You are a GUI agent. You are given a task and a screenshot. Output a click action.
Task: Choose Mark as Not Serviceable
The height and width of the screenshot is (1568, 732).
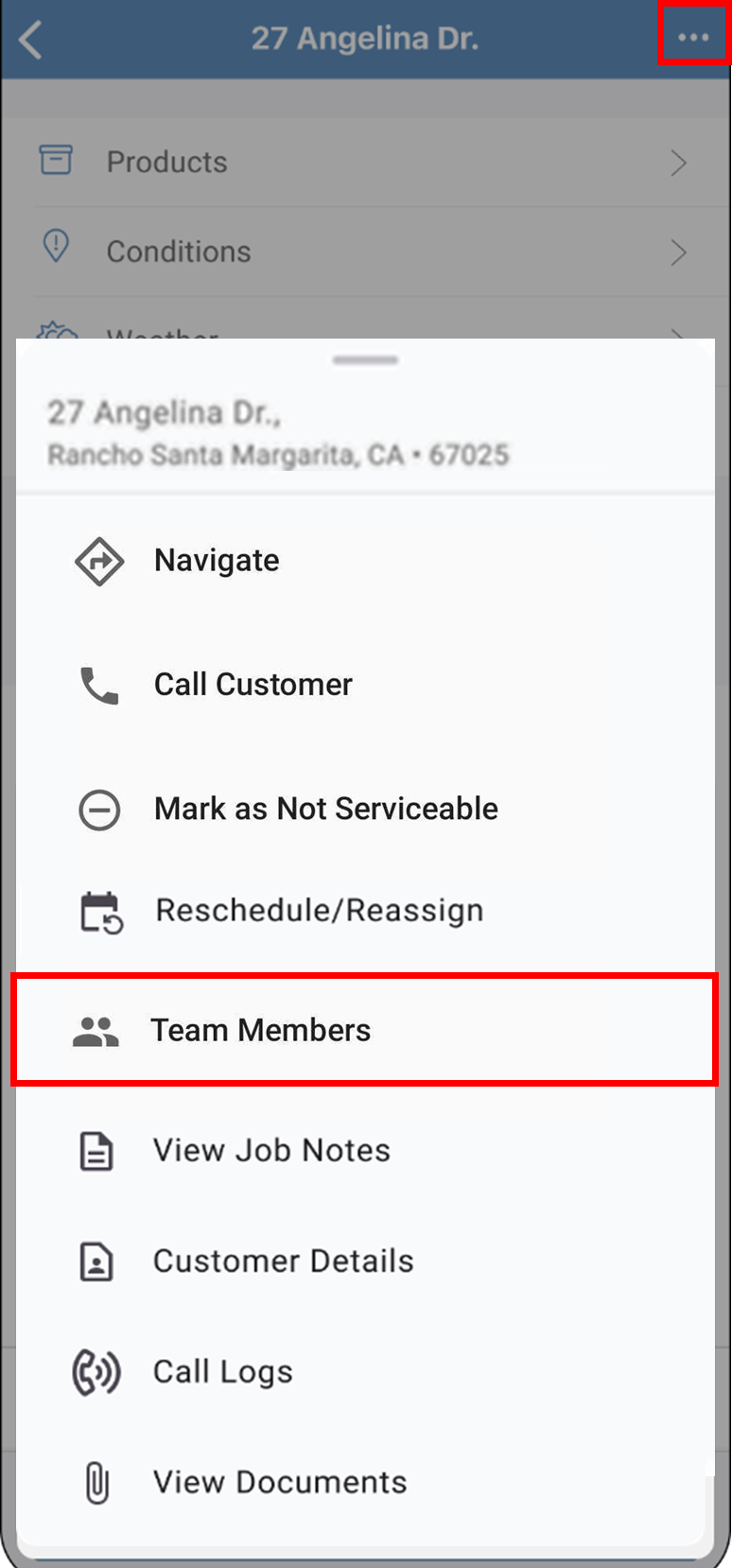325,810
